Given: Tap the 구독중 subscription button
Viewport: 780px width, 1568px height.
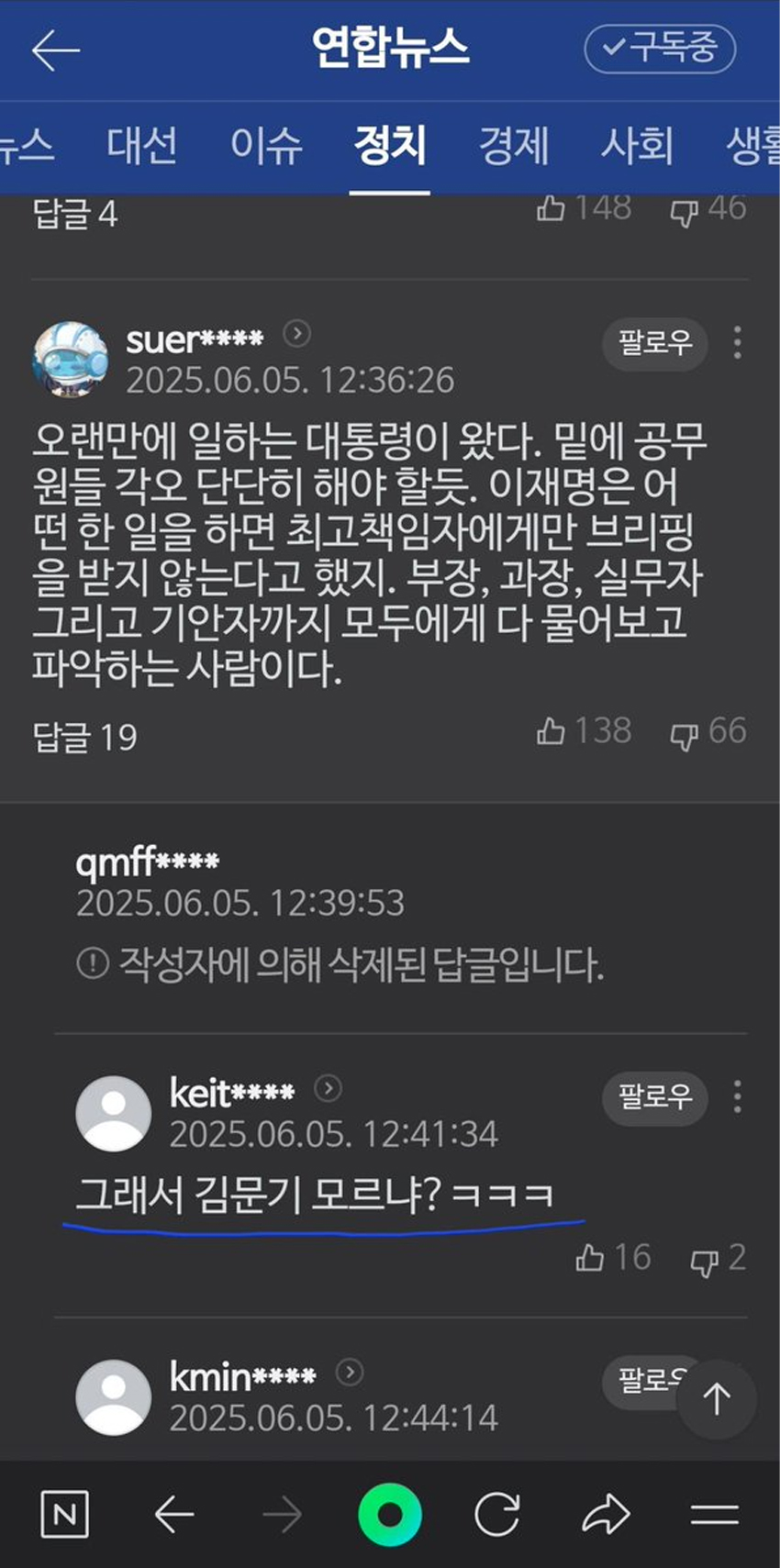Looking at the screenshot, I should (660, 49).
